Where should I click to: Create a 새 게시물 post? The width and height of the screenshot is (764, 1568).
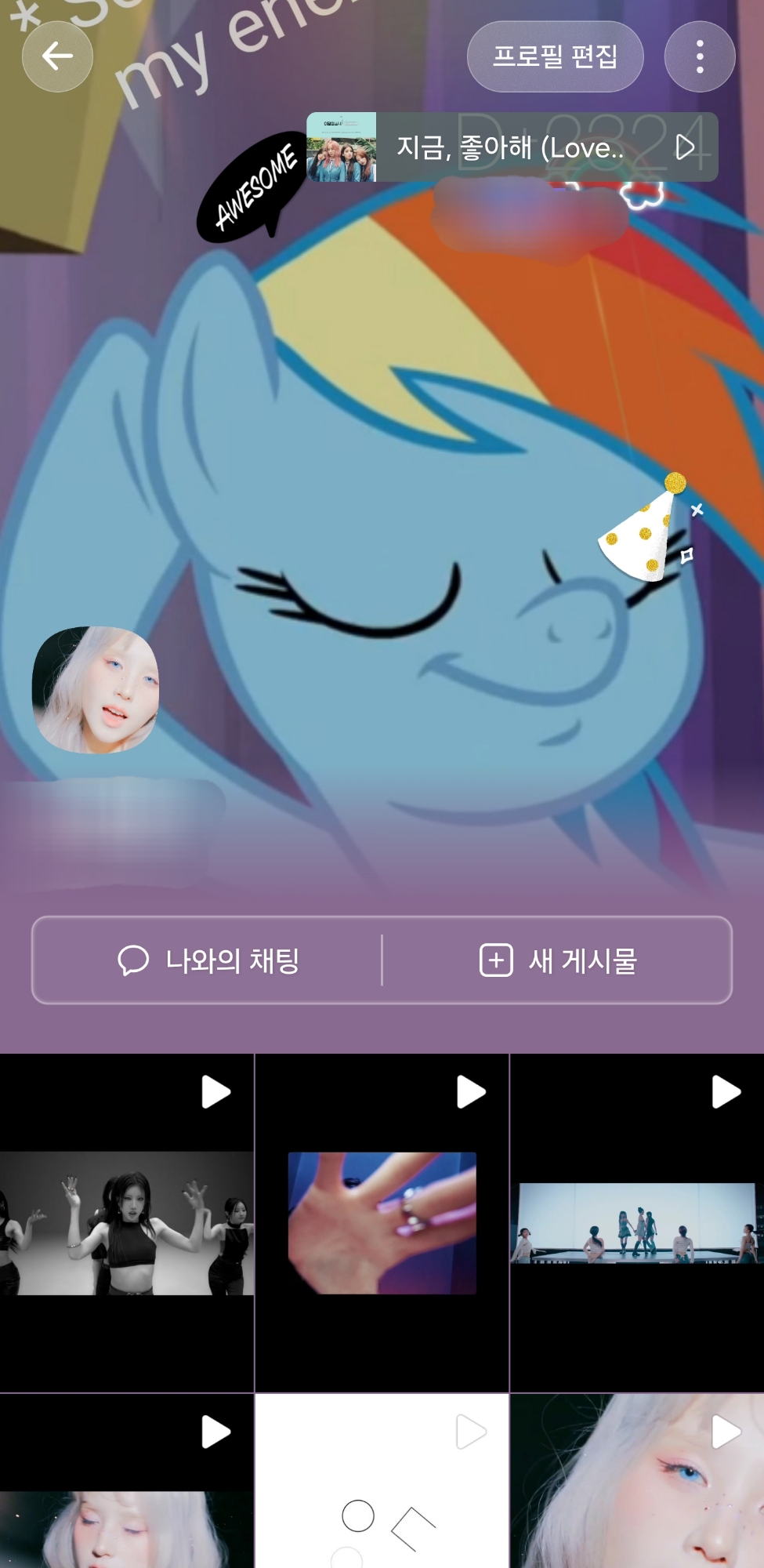click(558, 960)
